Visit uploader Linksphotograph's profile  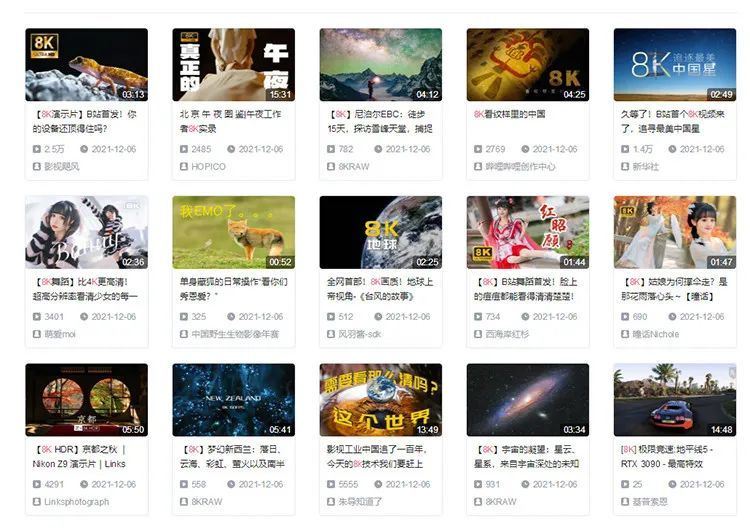click(x=76, y=501)
